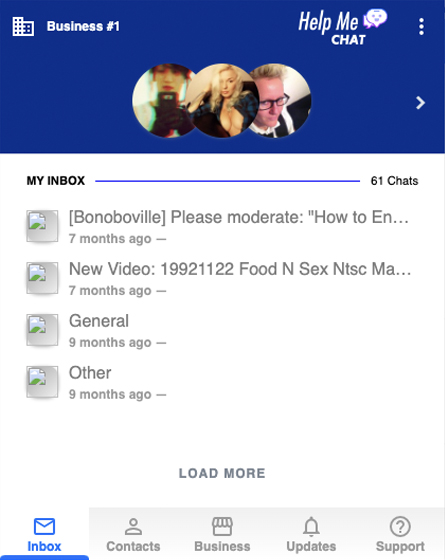445x560 pixels.
Task: Select the Support tab
Action: [400, 534]
